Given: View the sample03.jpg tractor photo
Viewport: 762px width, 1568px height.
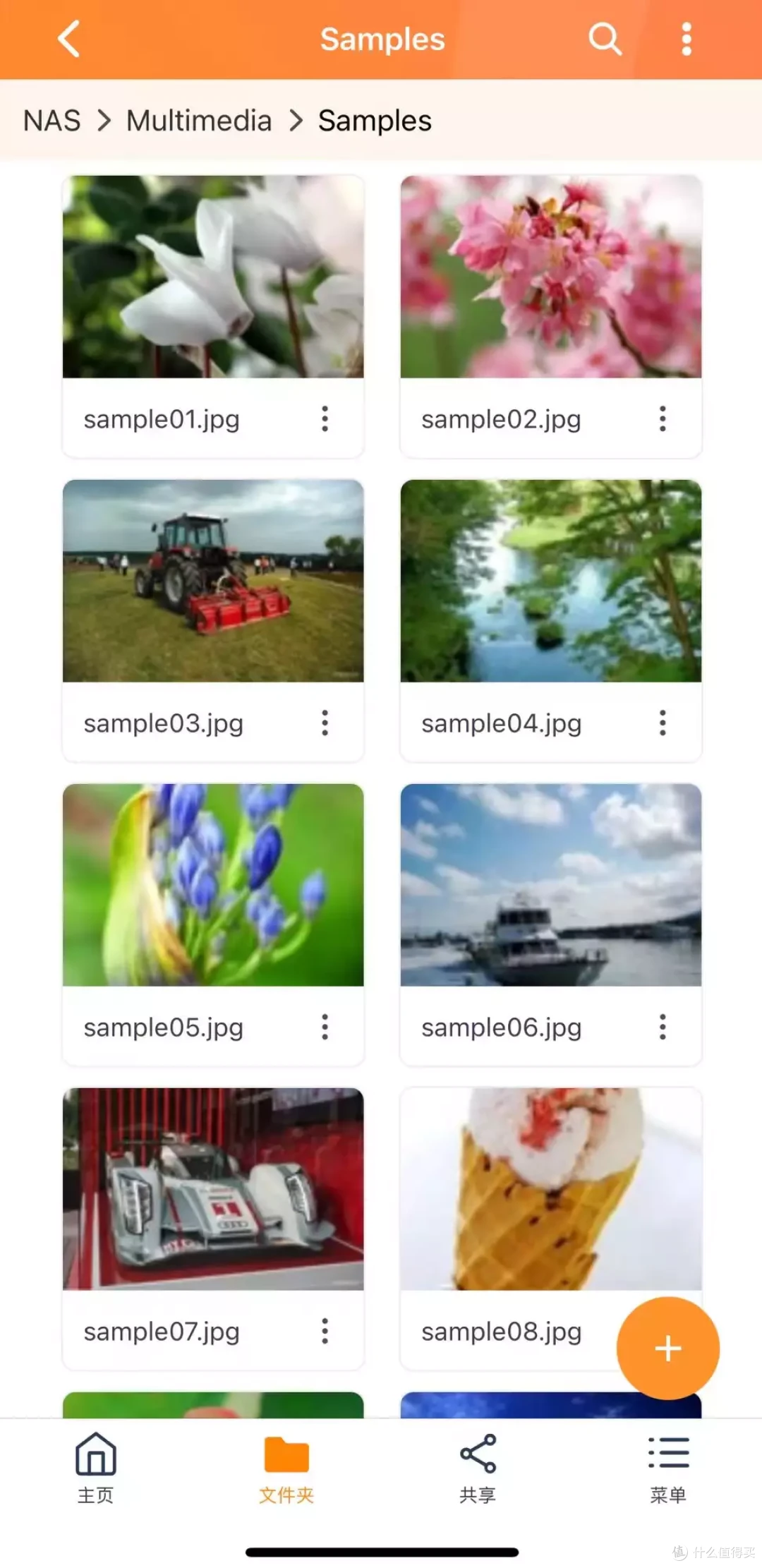Looking at the screenshot, I should pos(213,581).
